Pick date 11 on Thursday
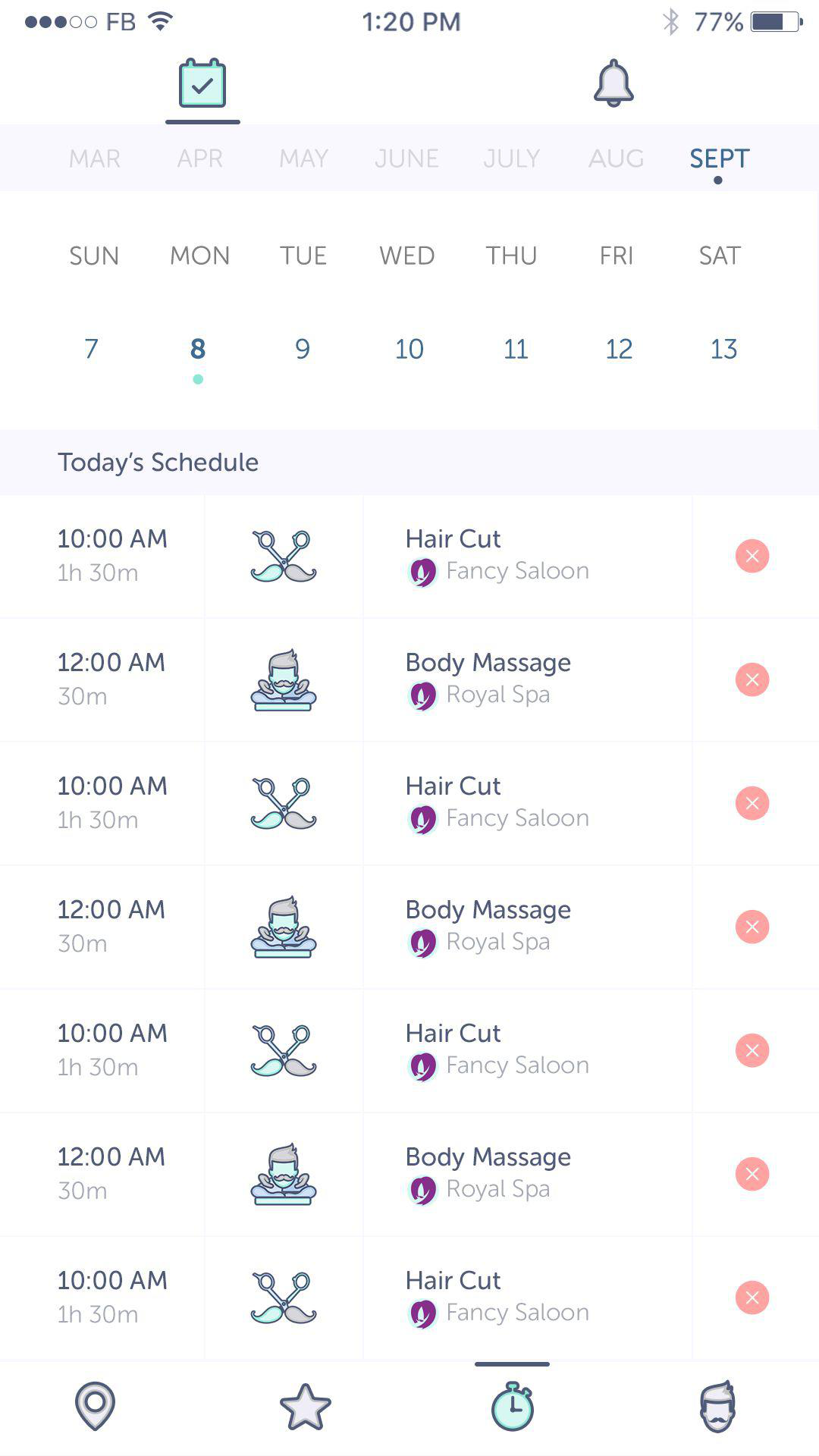 [x=516, y=349]
